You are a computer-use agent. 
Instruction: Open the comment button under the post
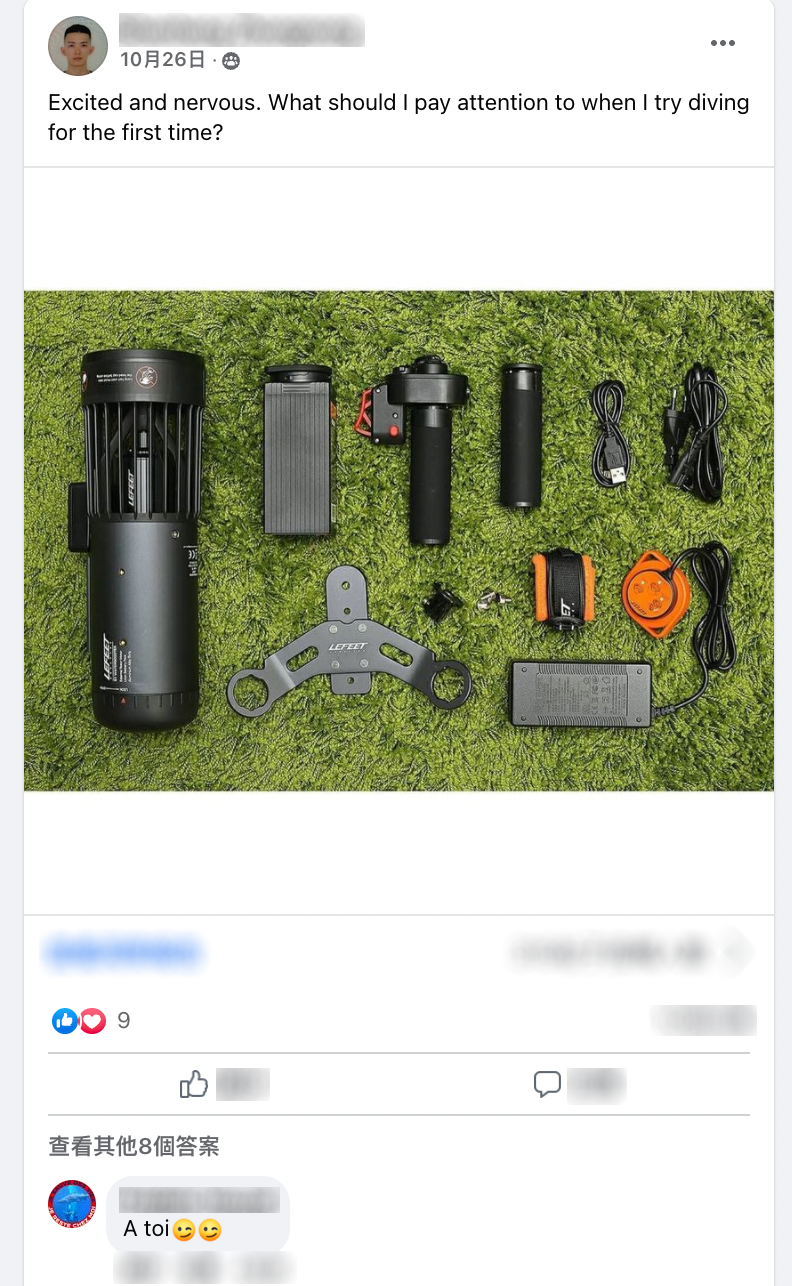pos(577,1084)
